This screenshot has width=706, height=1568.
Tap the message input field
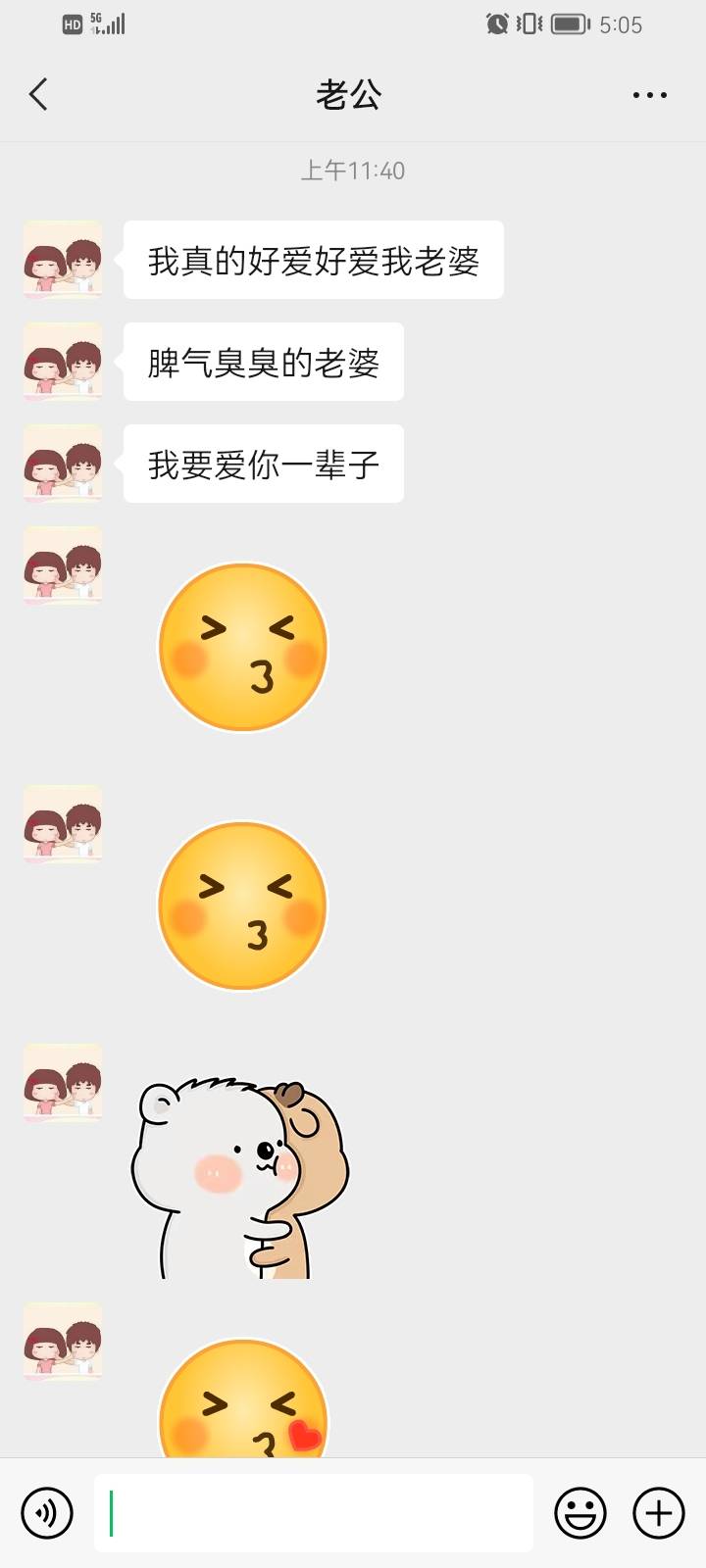pyautogui.click(x=313, y=1512)
